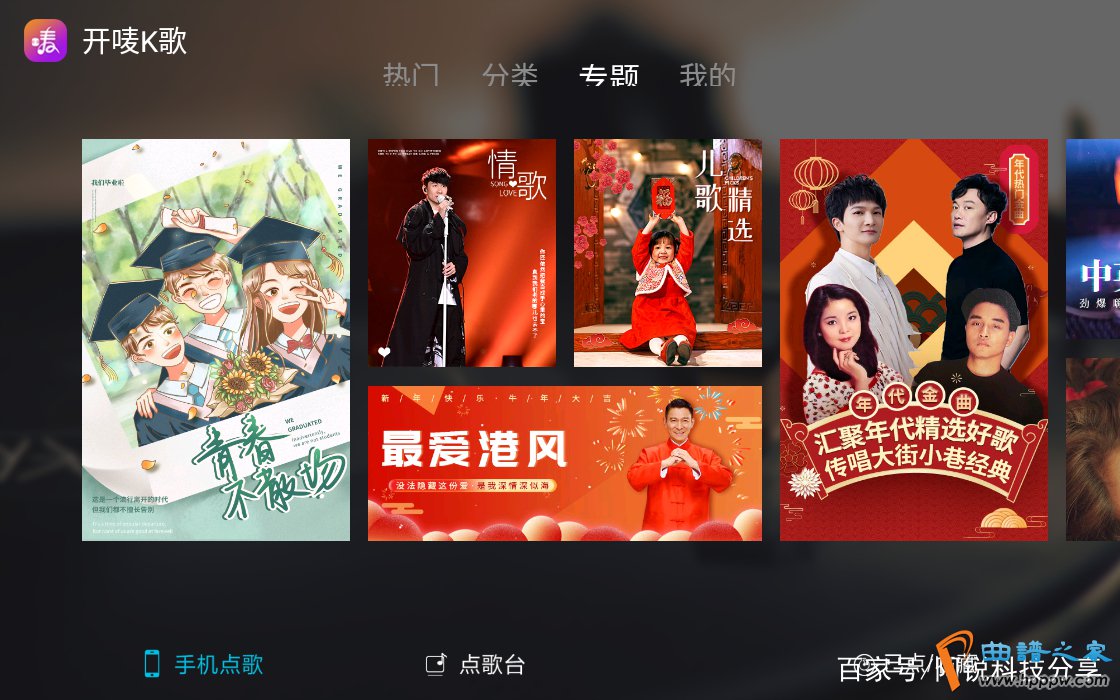Open 点歌台 song request station
The image size is (1120, 700).
[x=476, y=664]
